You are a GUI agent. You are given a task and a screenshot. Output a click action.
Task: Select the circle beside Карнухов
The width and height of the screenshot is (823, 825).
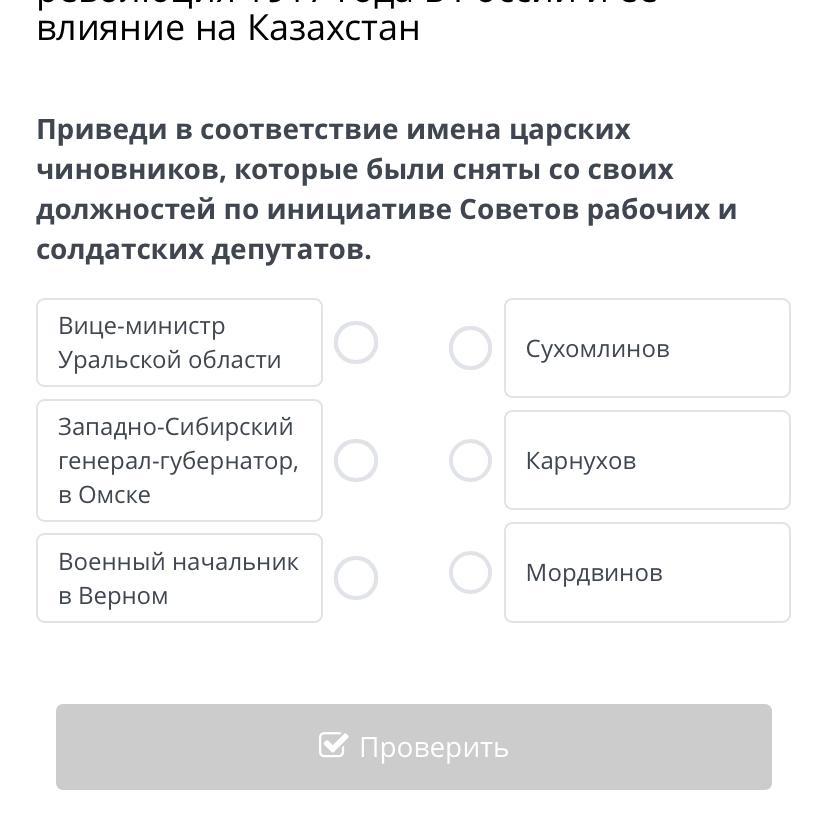(x=470, y=460)
